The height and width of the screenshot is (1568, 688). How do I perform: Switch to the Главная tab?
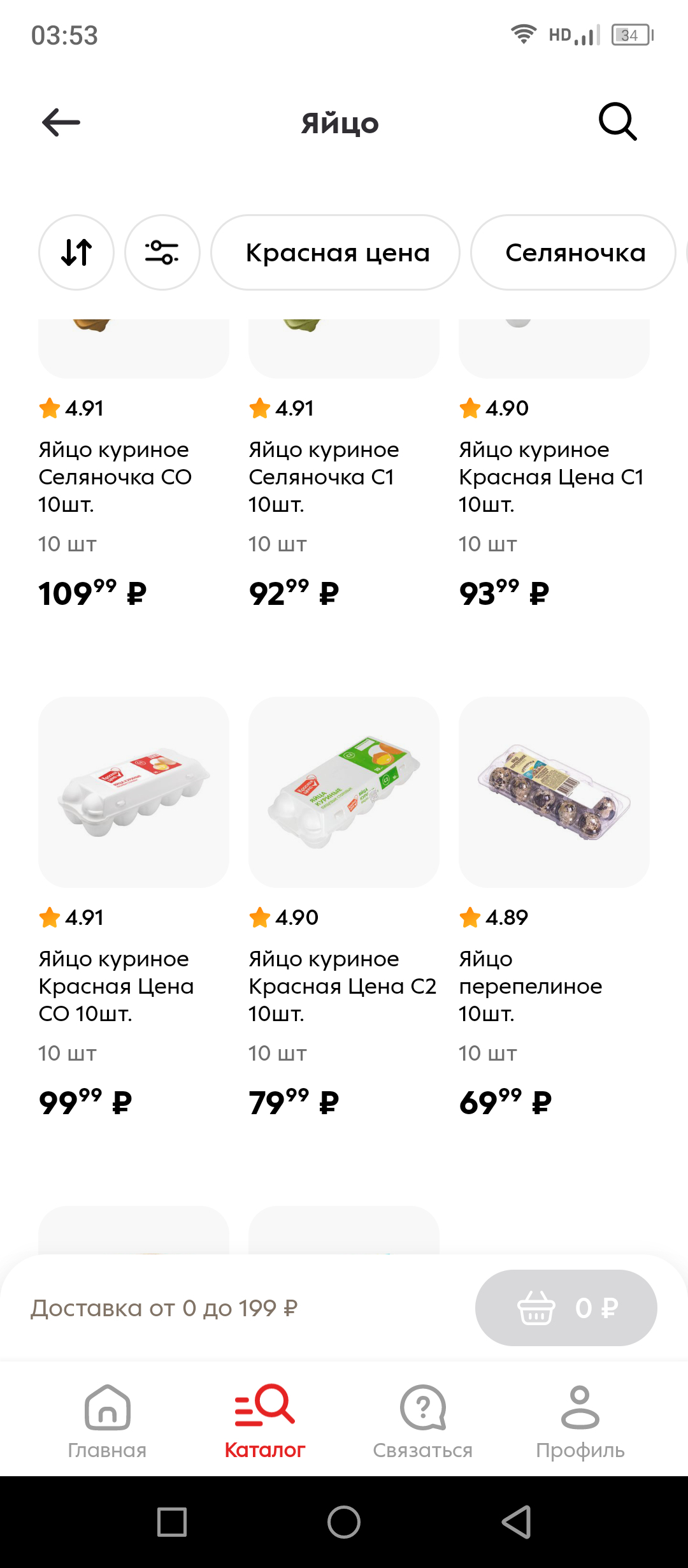(107, 1421)
